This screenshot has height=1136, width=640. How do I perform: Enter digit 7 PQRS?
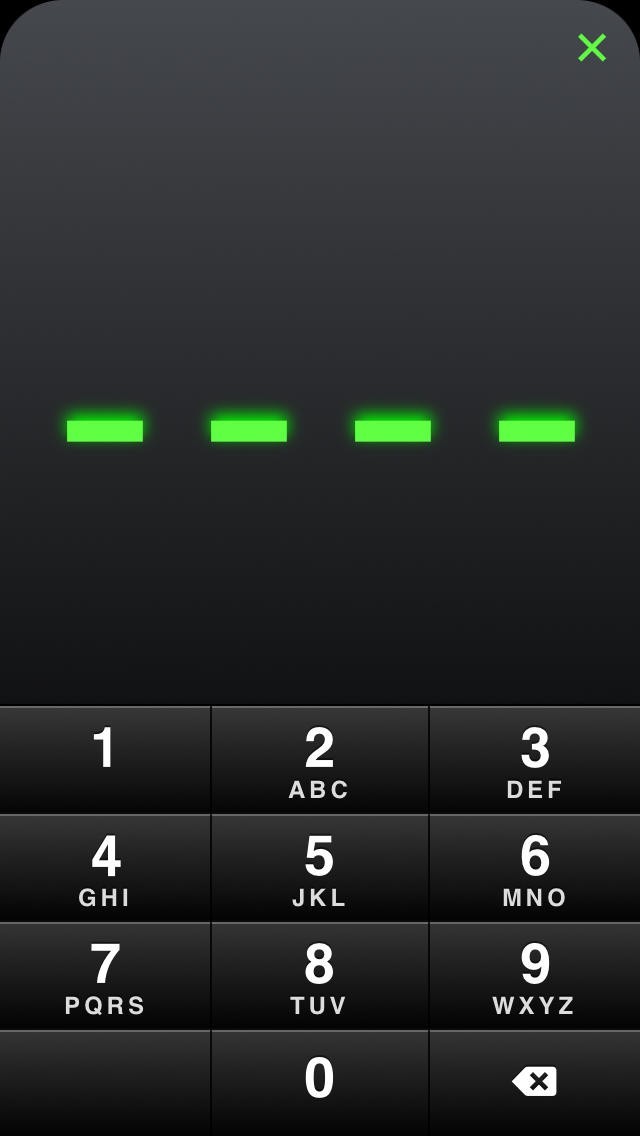[x=105, y=976]
